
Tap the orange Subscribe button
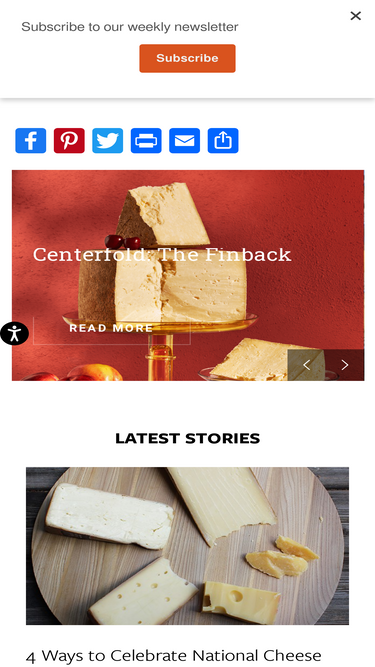(x=187, y=58)
